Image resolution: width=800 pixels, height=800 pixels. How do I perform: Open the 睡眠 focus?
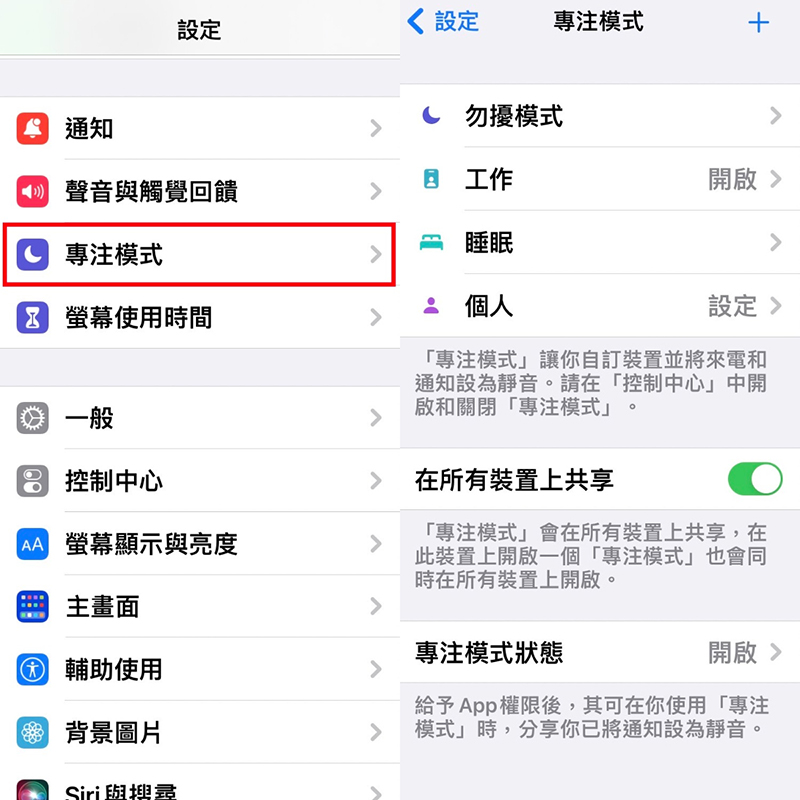(600, 242)
